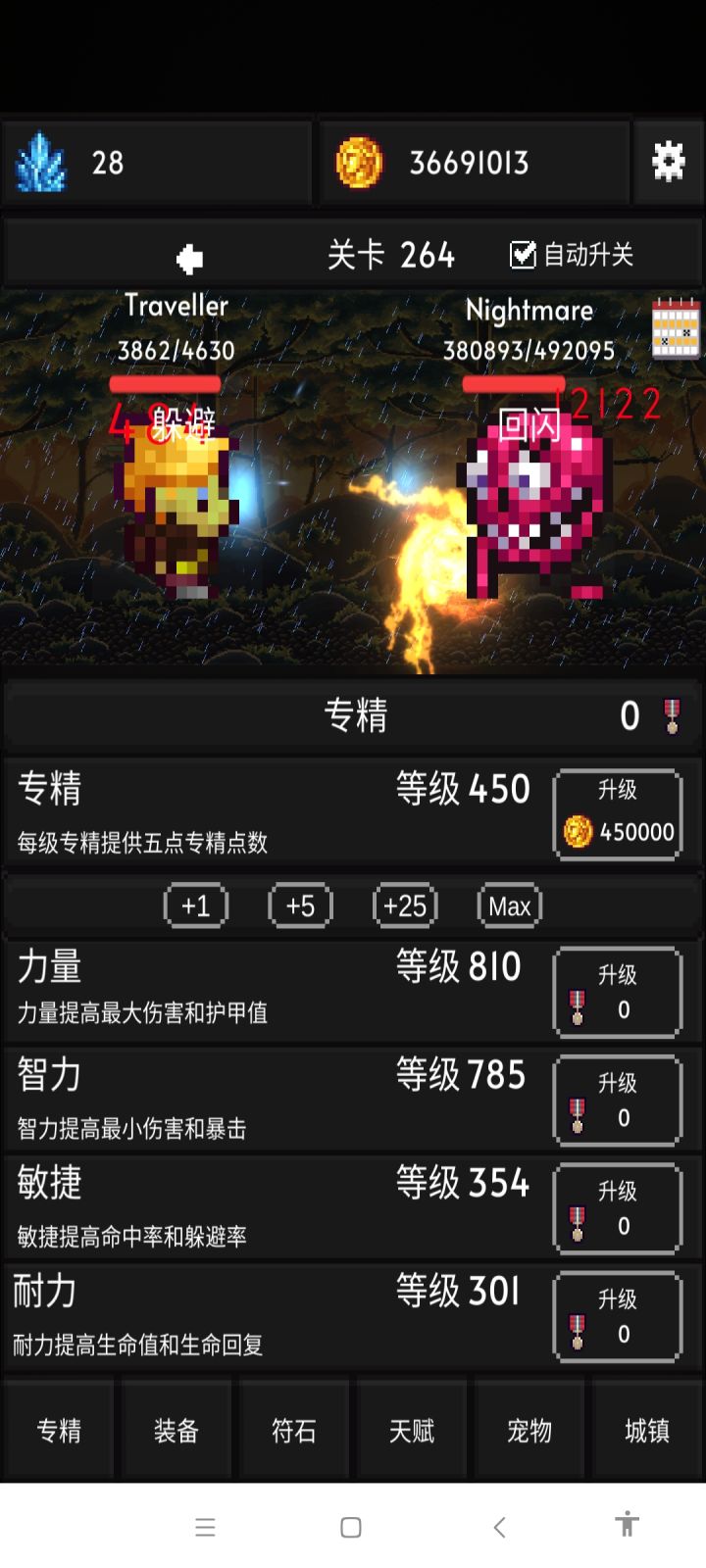Tap the blue crystal currency icon
Image resolution: width=706 pixels, height=1568 pixels.
[x=39, y=159]
